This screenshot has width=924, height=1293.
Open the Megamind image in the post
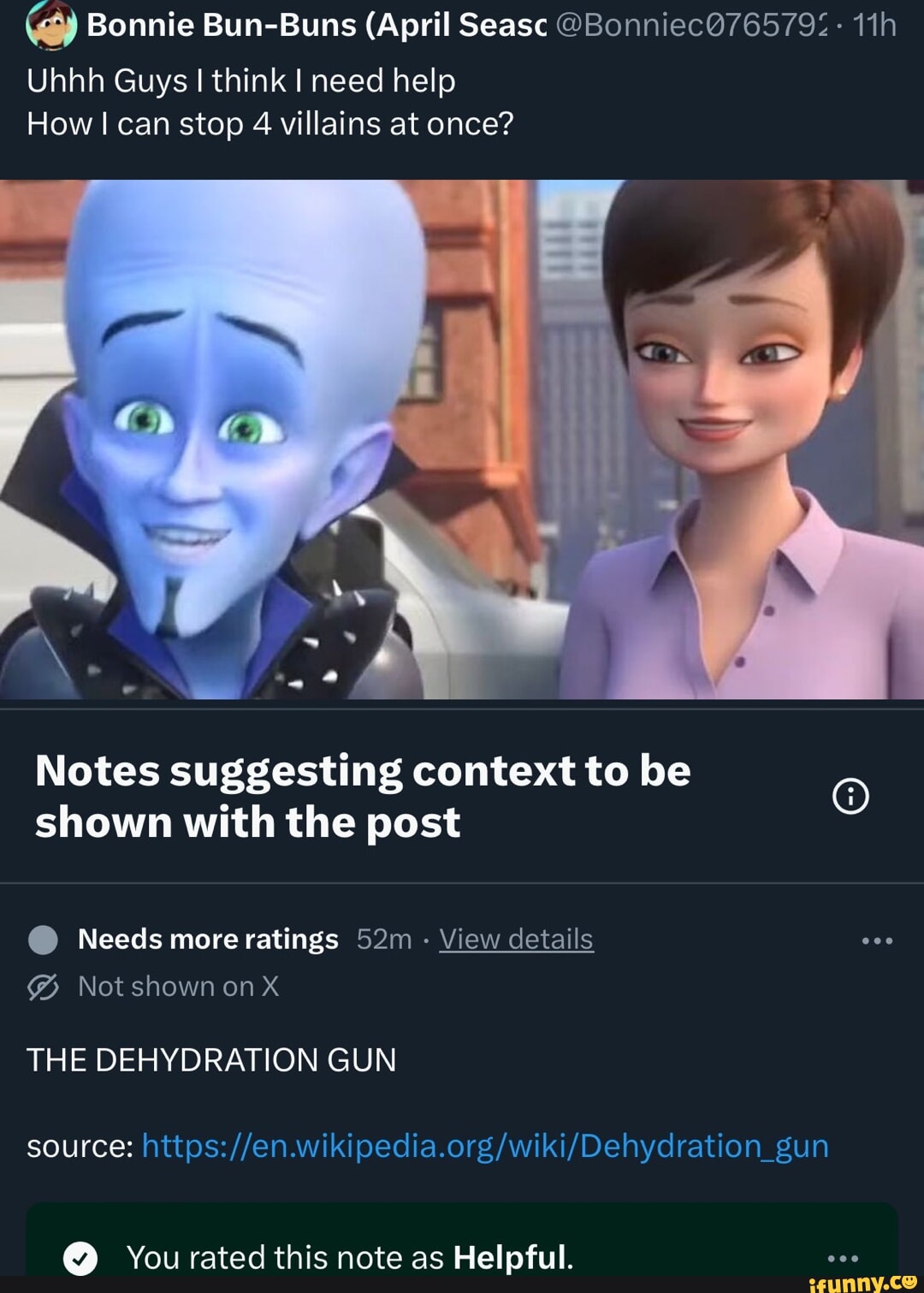point(462,439)
